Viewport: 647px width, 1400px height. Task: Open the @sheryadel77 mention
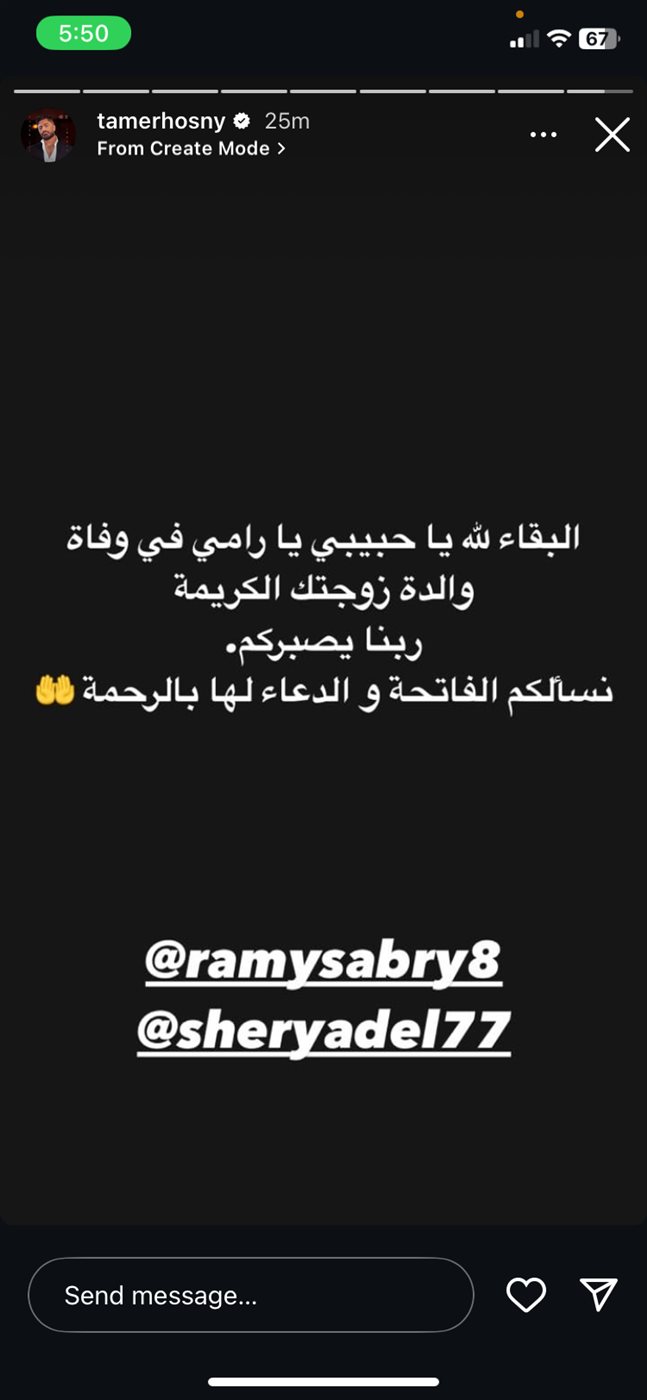(323, 1031)
